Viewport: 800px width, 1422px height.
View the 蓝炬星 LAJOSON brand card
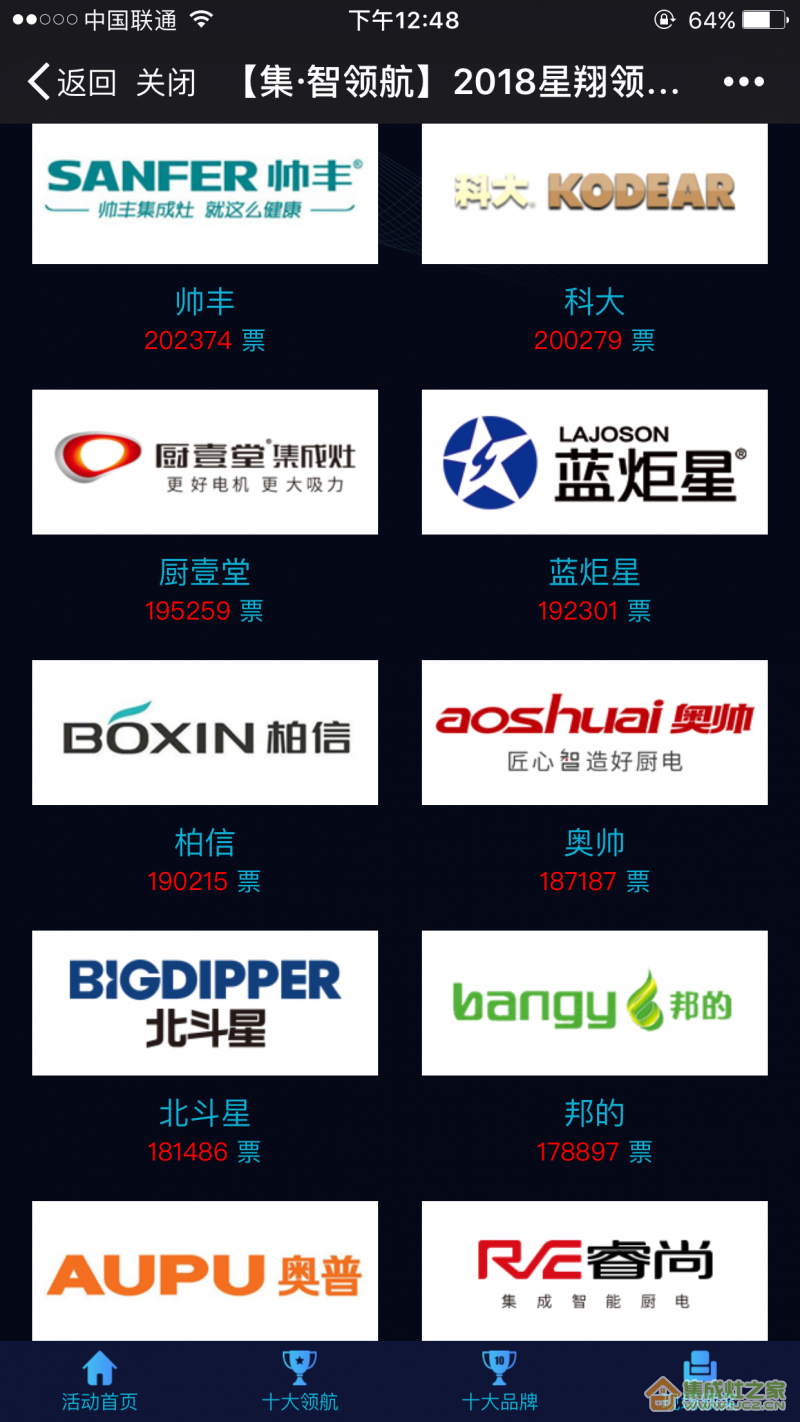tap(594, 462)
